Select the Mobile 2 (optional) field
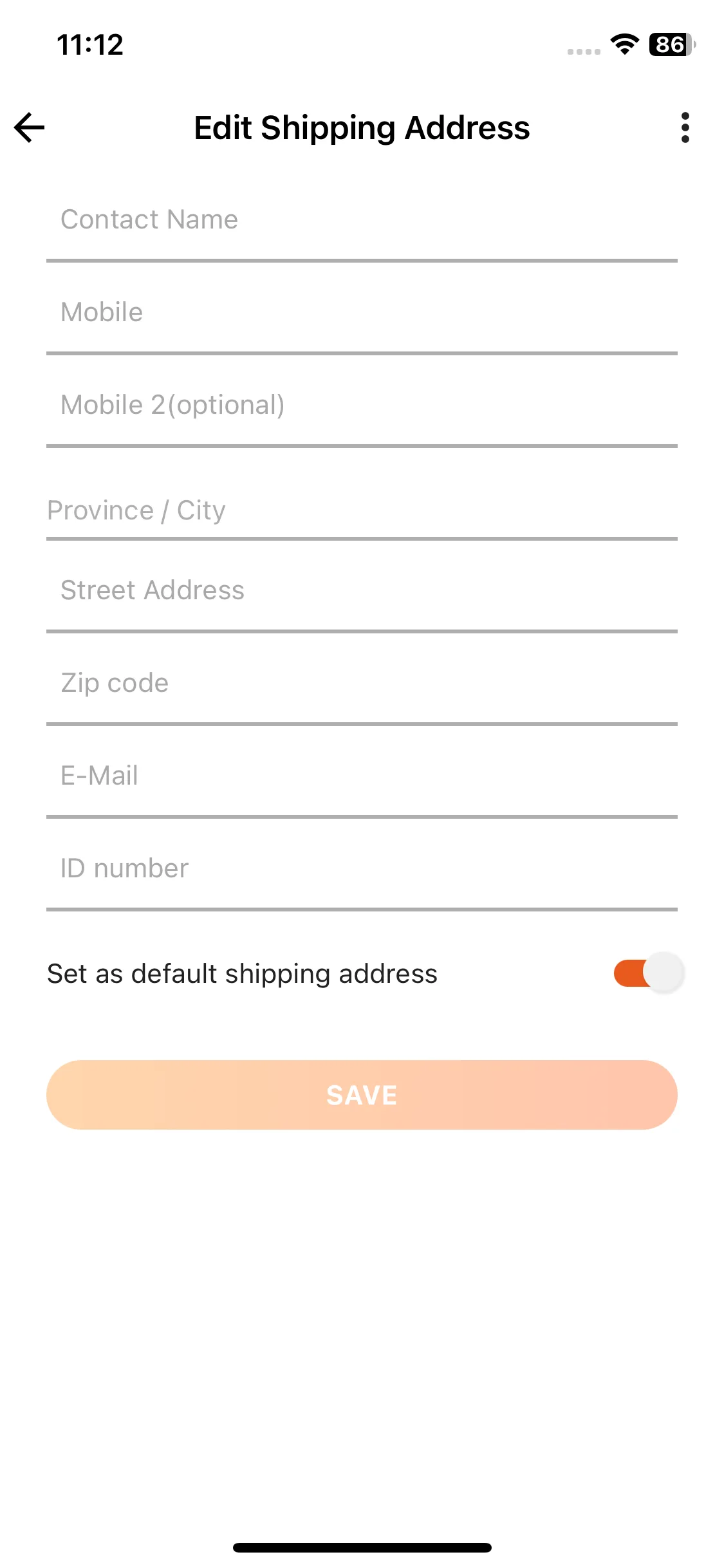 360,406
